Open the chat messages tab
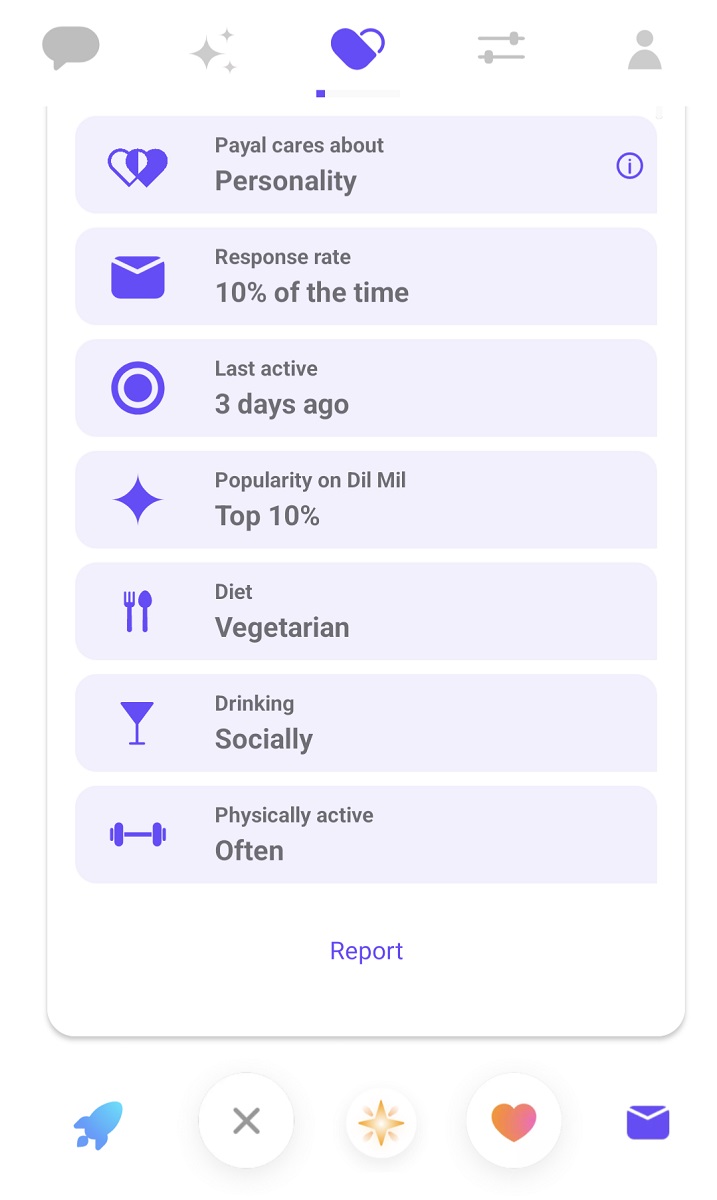This screenshot has height=1200, width=717. point(71,48)
